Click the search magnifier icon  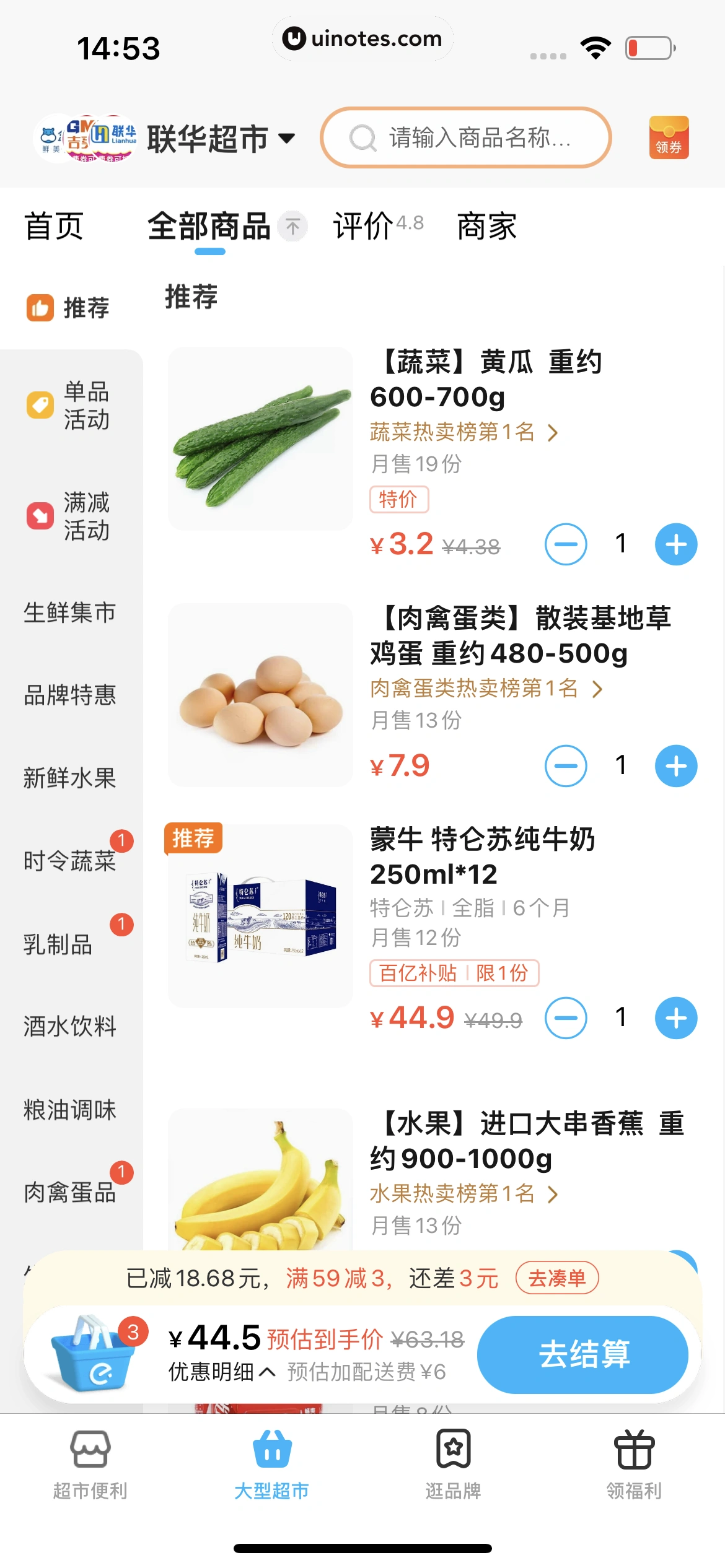click(363, 137)
